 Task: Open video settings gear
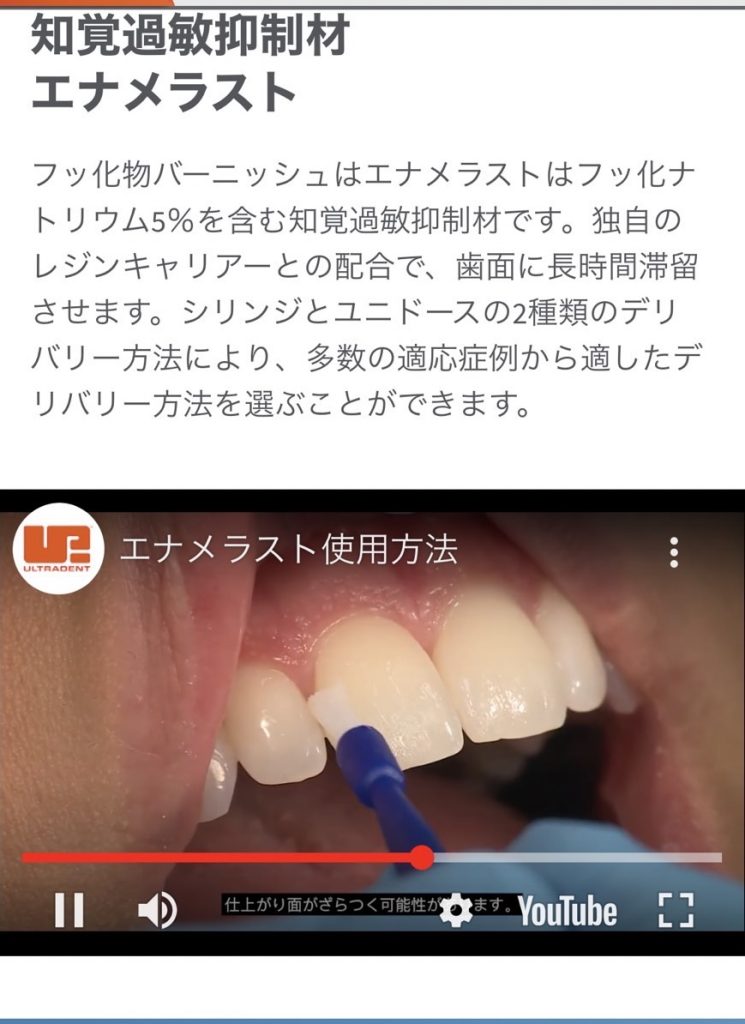pyautogui.click(x=456, y=909)
